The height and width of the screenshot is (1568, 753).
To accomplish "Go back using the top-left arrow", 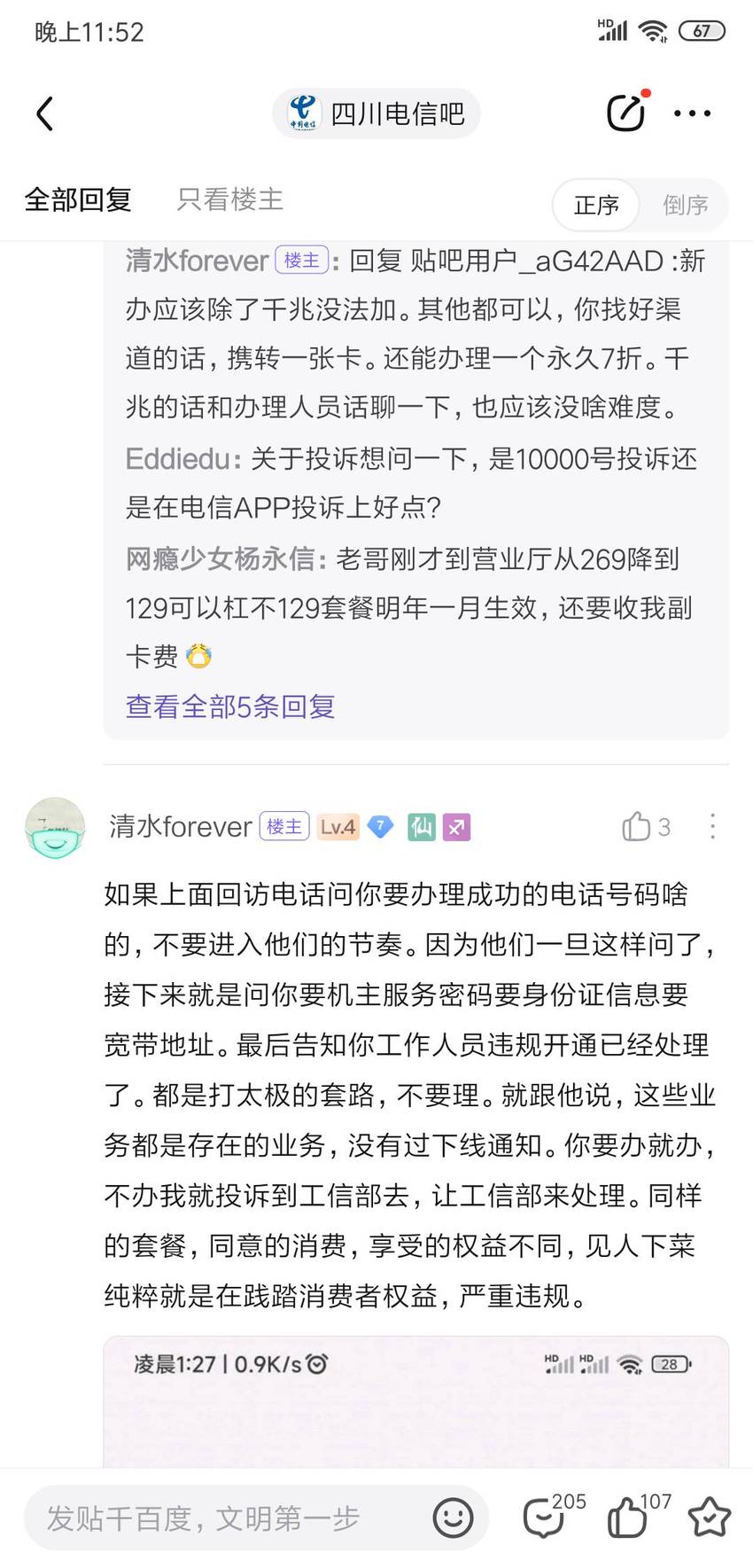I will pyautogui.click(x=45, y=113).
